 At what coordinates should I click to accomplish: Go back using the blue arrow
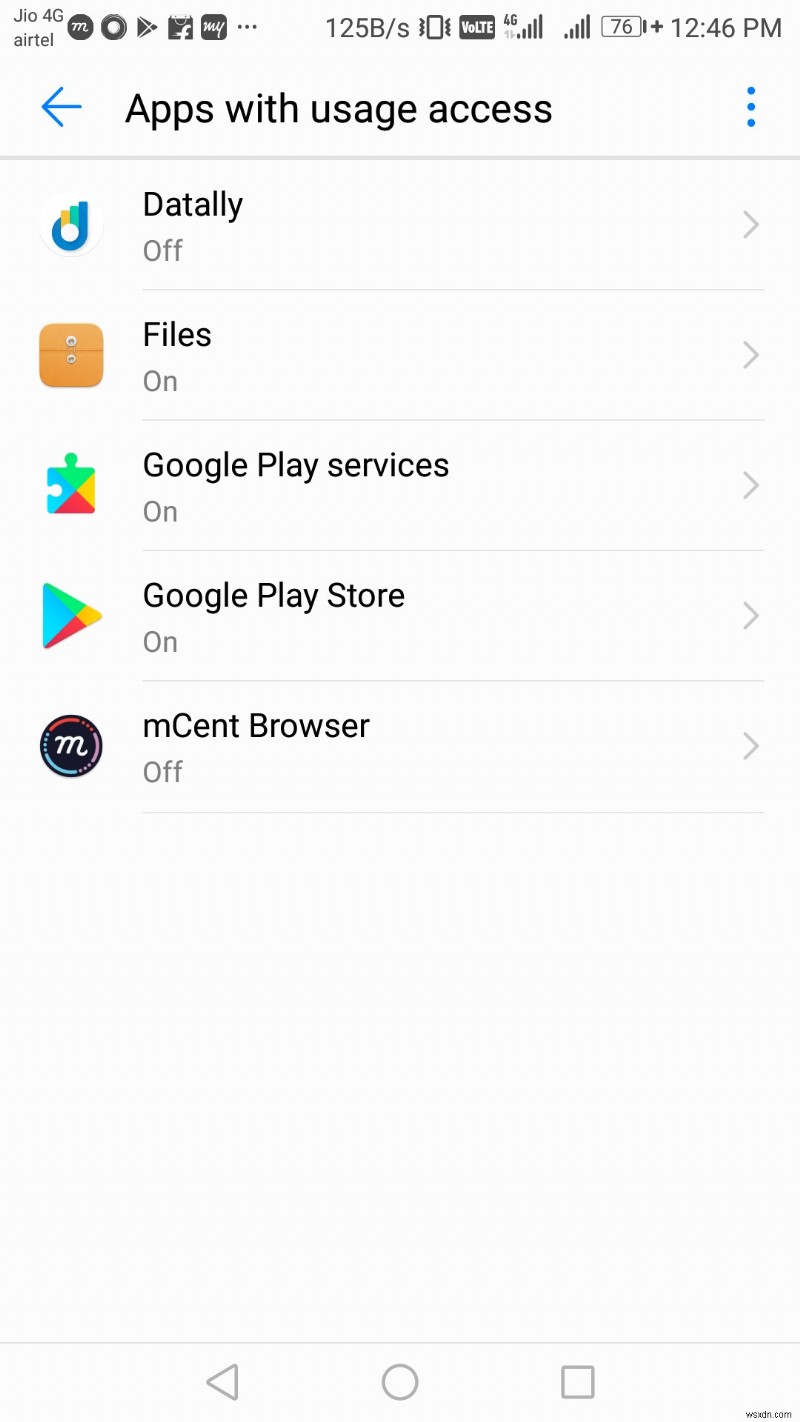(60, 107)
